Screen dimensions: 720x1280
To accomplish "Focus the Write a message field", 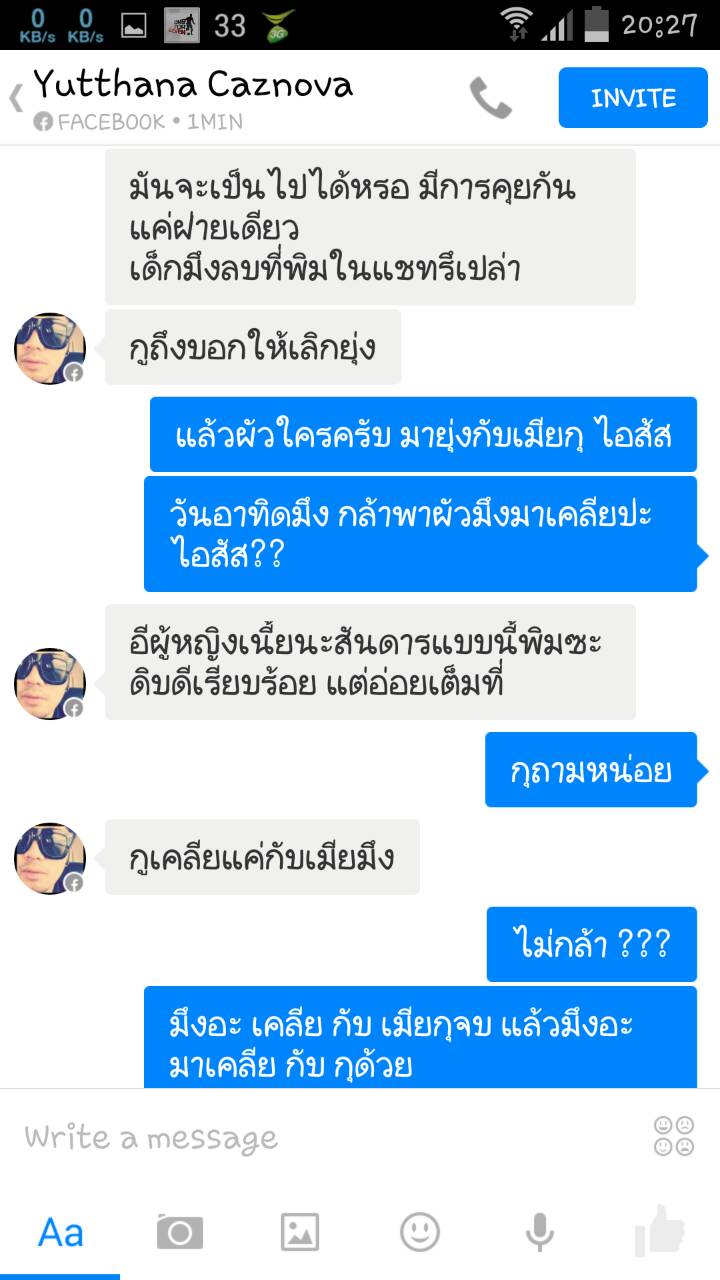I will (x=320, y=1137).
